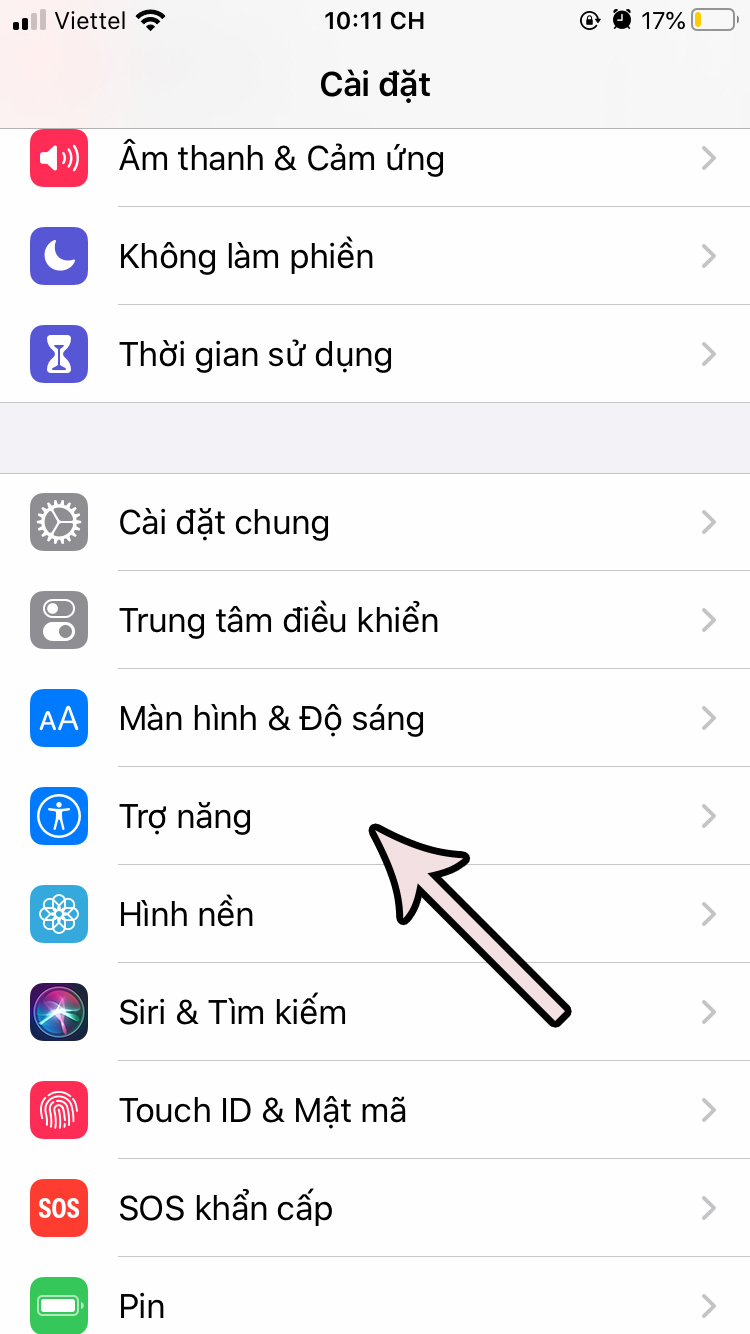Open Thời gian sử dụng

pos(255,355)
